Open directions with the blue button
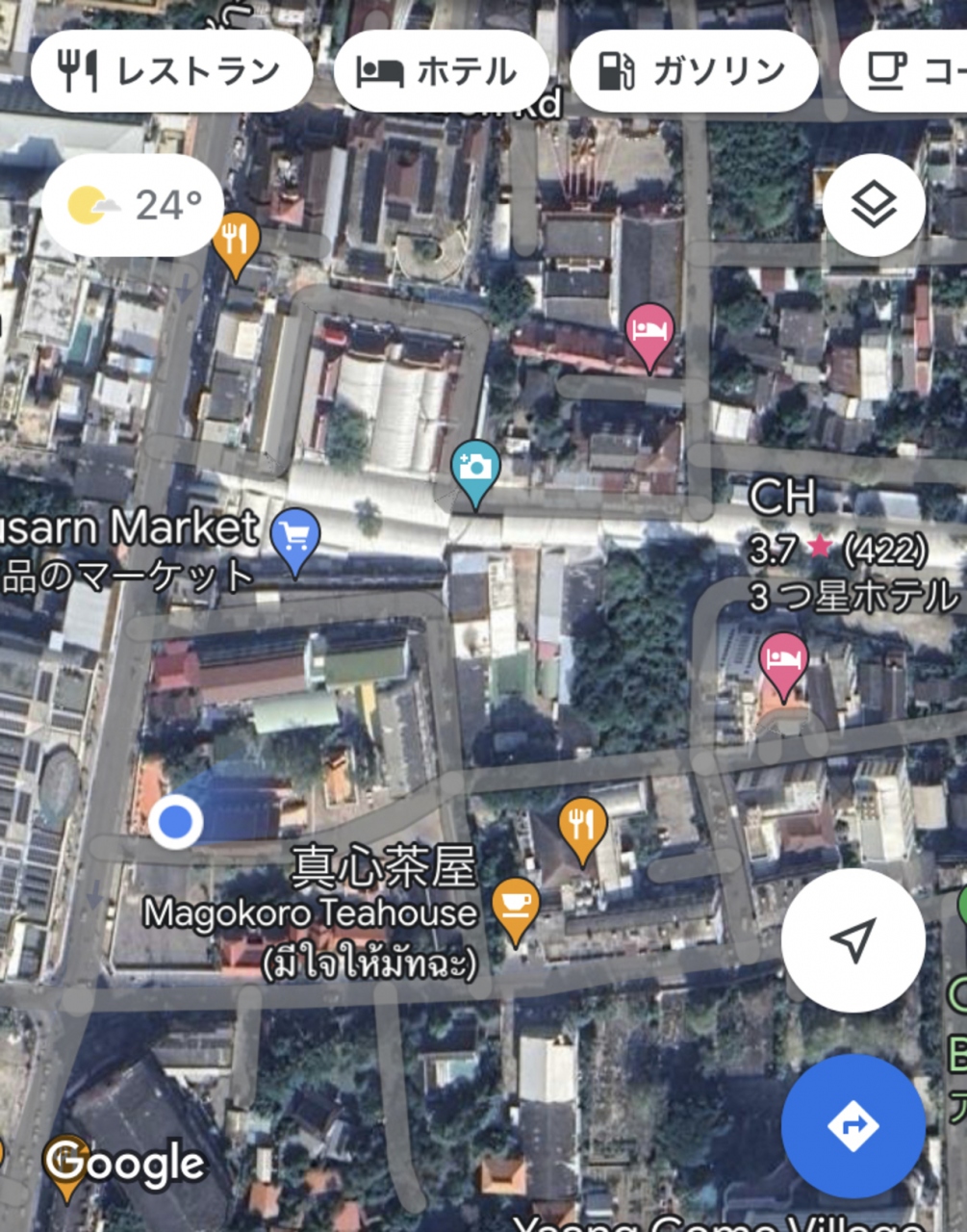The height and width of the screenshot is (1232, 967). pyautogui.click(x=852, y=1125)
